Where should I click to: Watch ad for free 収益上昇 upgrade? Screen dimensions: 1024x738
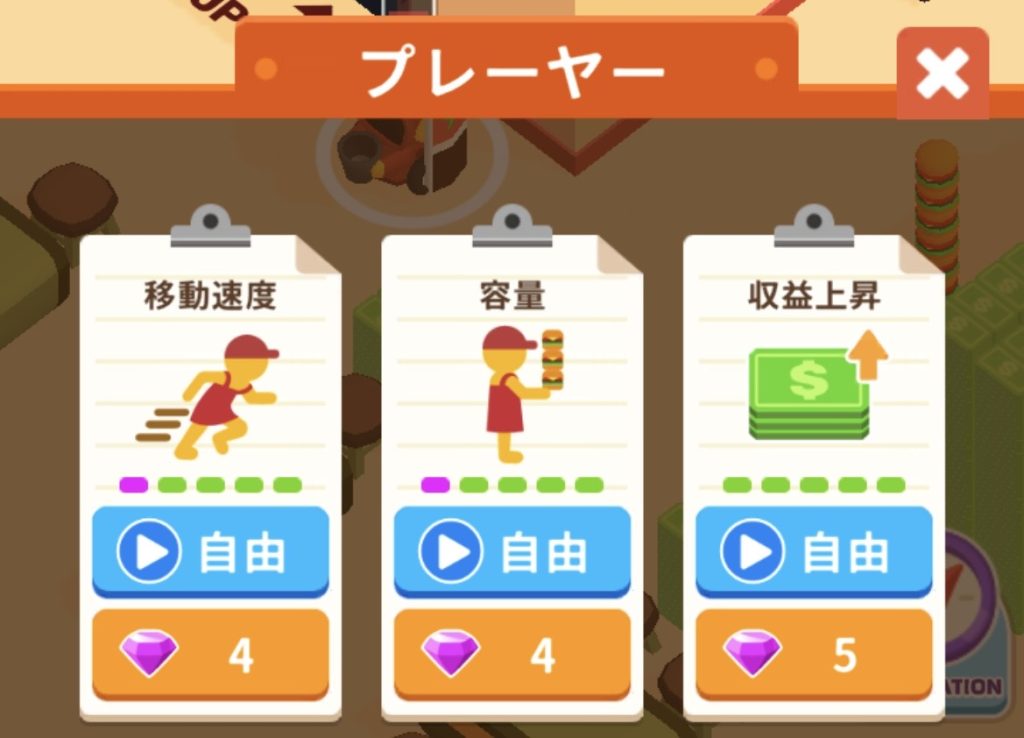coord(814,551)
